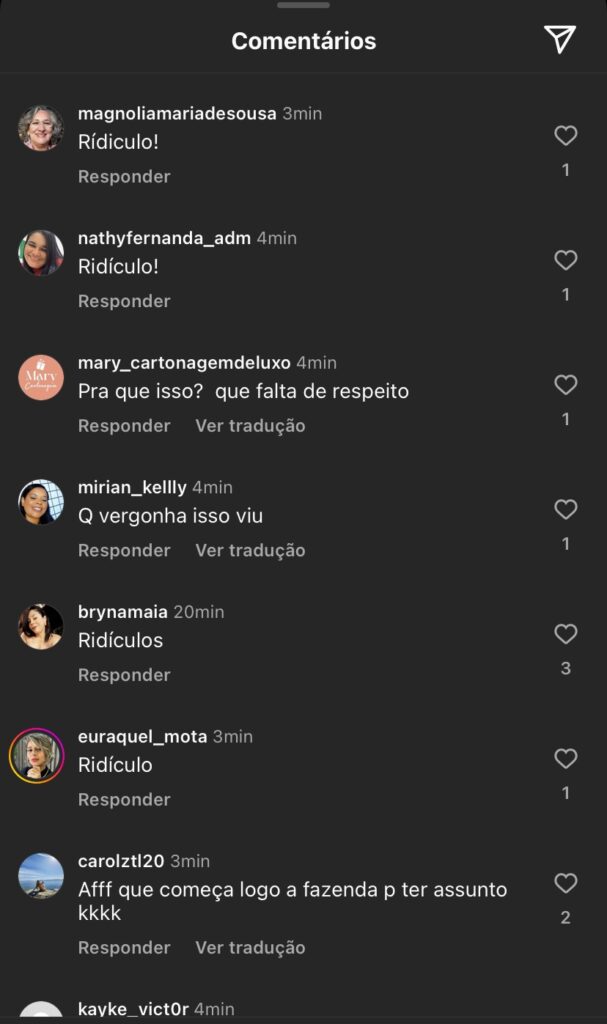Screen dimensions: 607x1024
Task: Open the username nathyfernanda_adm
Action: pos(164,238)
